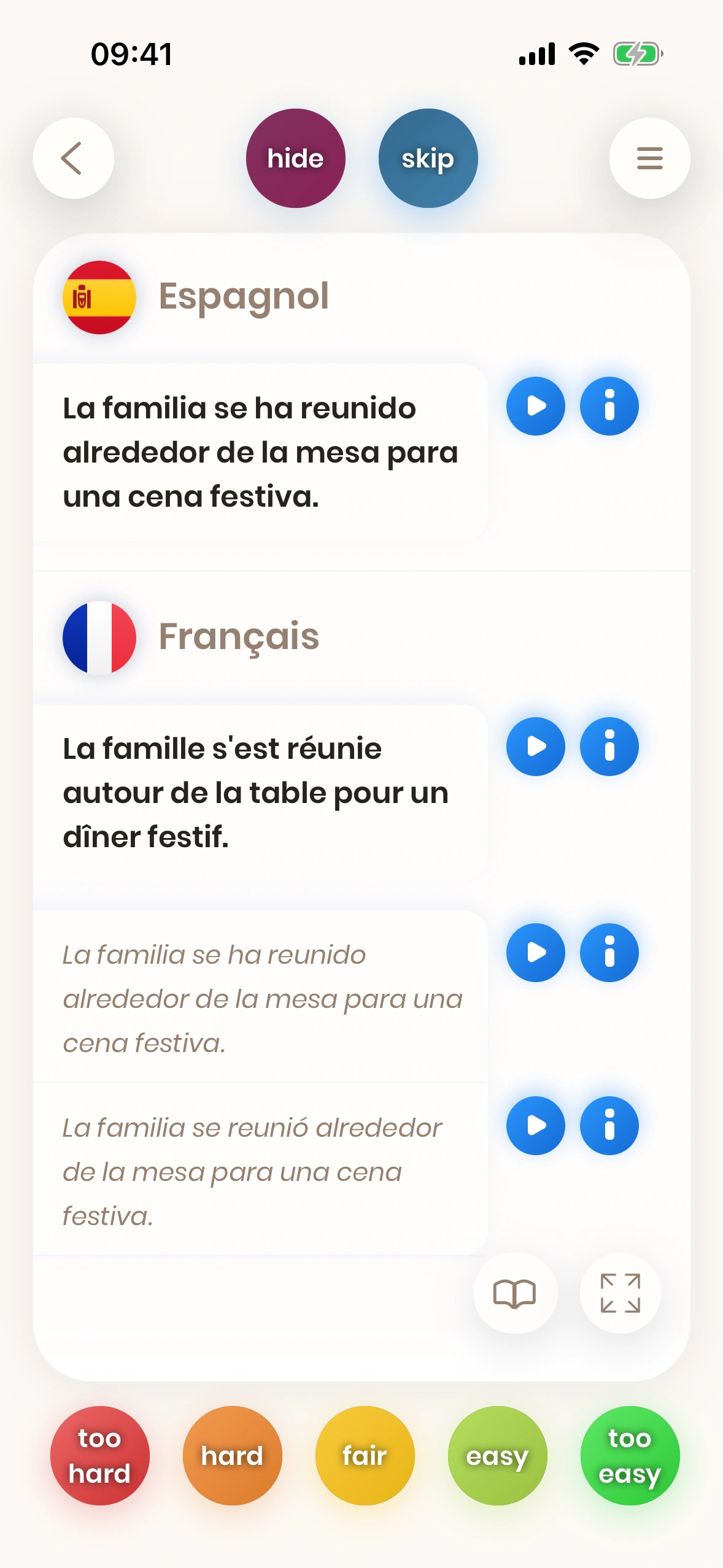The image size is (723, 1568).
Task: Select the green easy rating
Action: click(497, 1455)
